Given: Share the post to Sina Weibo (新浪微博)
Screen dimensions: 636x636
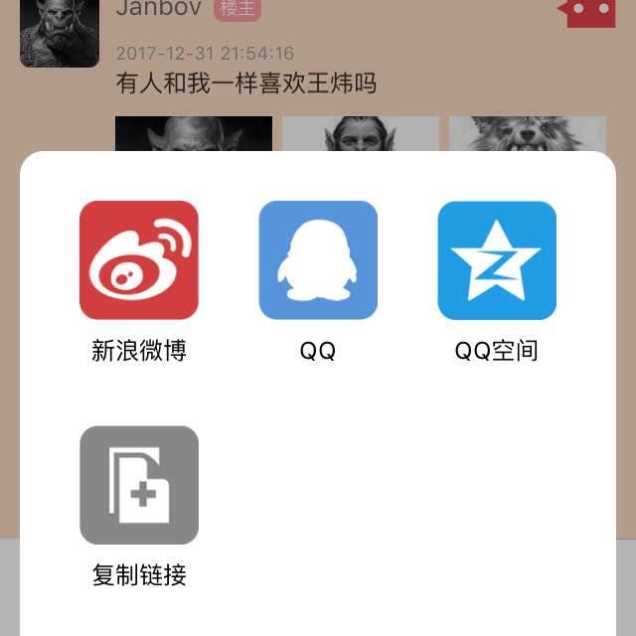Looking at the screenshot, I should click(139, 260).
